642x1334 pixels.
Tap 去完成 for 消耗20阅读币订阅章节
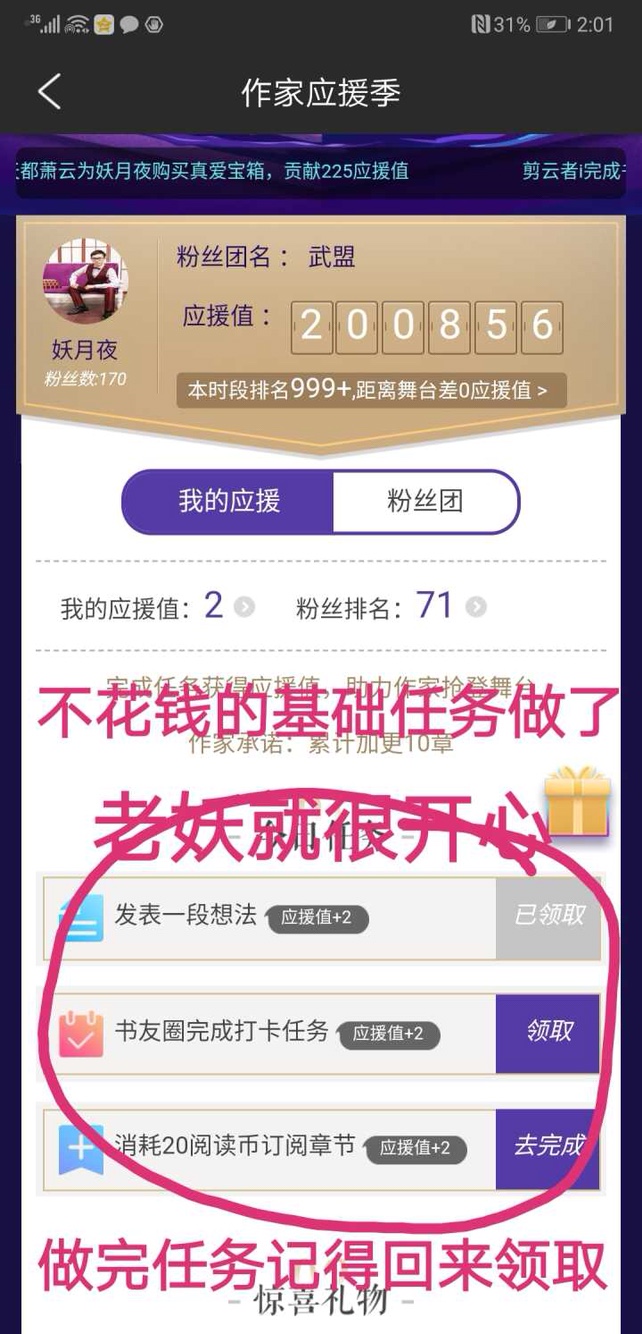click(x=547, y=1147)
